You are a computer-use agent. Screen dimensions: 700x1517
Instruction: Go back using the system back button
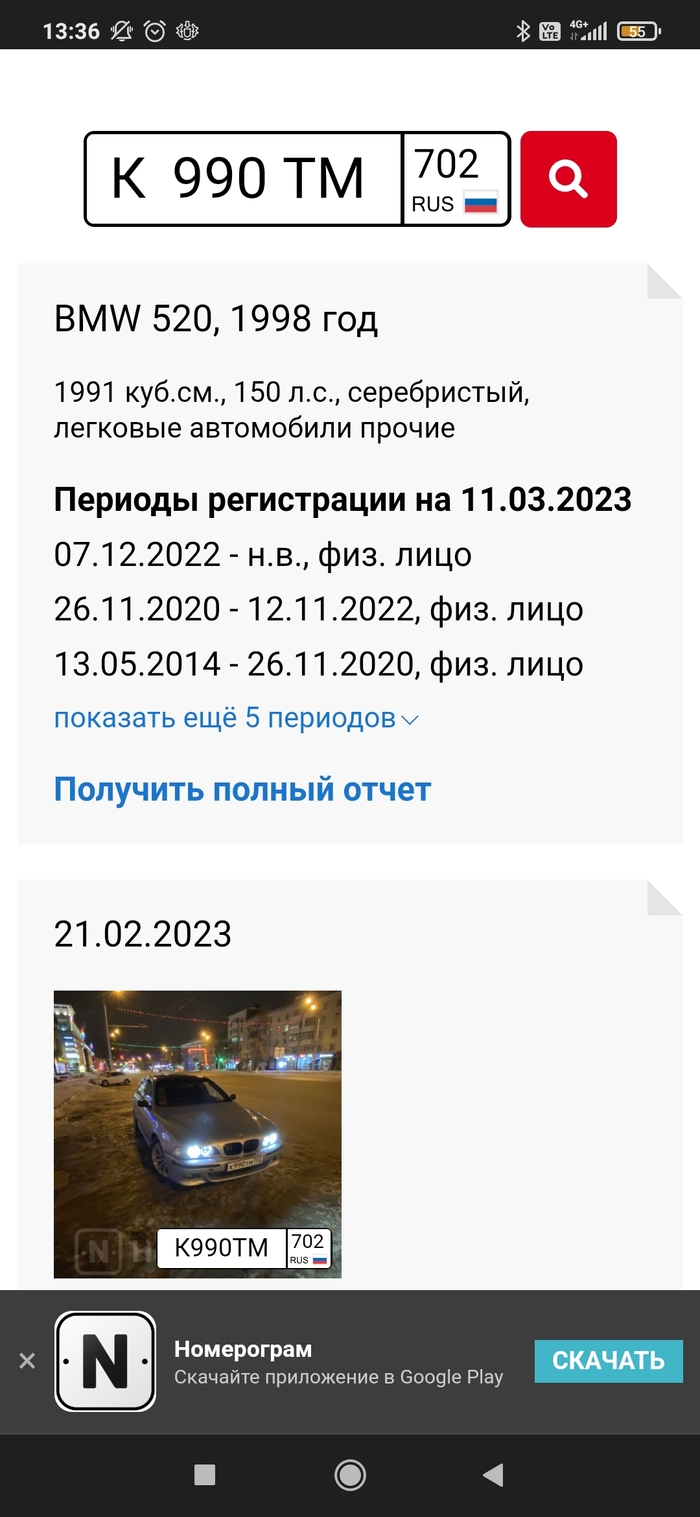click(x=492, y=1474)
